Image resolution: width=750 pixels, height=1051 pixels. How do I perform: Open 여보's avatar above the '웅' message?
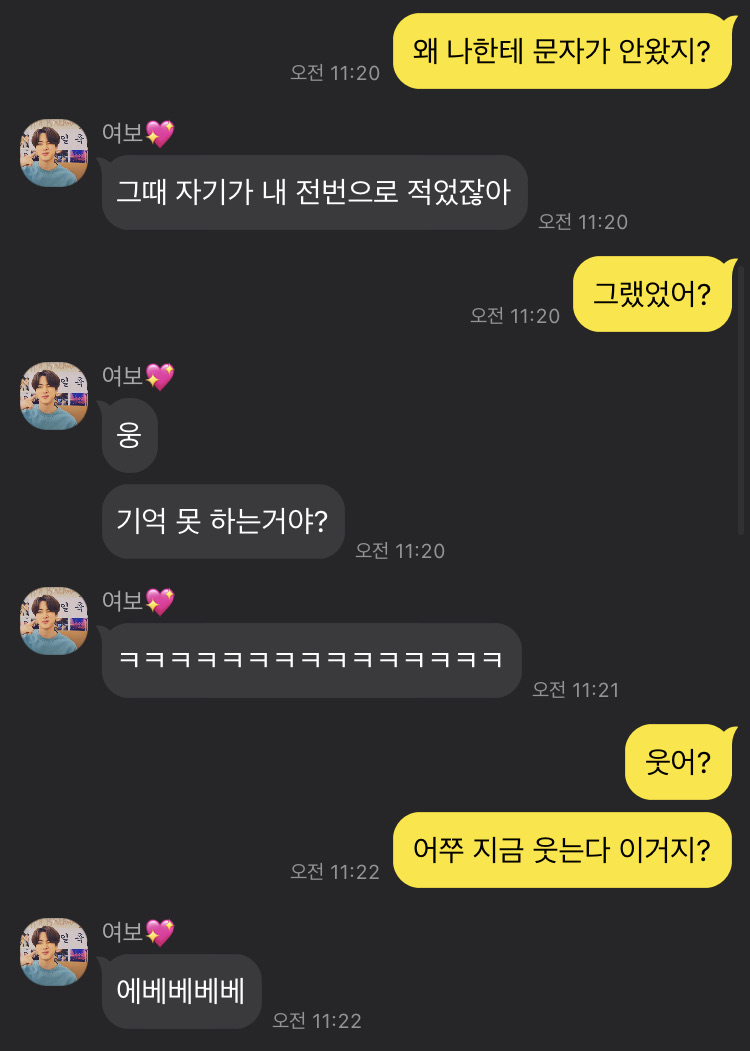pos(54,396)
